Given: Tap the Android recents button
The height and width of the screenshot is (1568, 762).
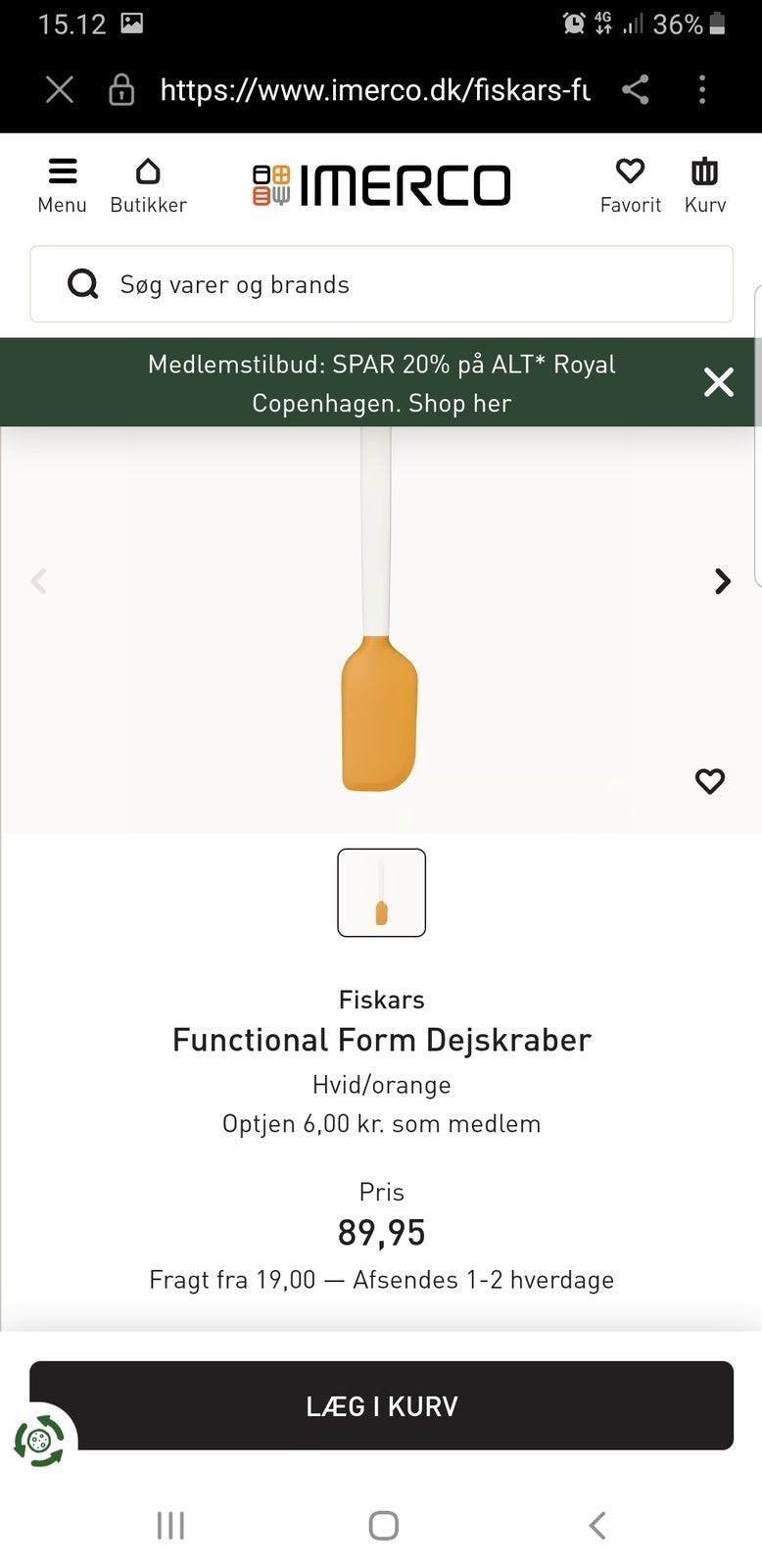Looking at the screenshot, I should pyautogui.click(x=169, y=1525).
